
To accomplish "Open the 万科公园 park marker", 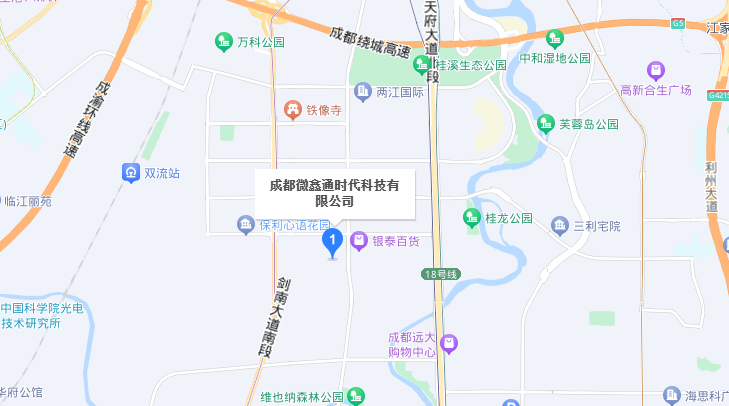I will coord(225,42).
